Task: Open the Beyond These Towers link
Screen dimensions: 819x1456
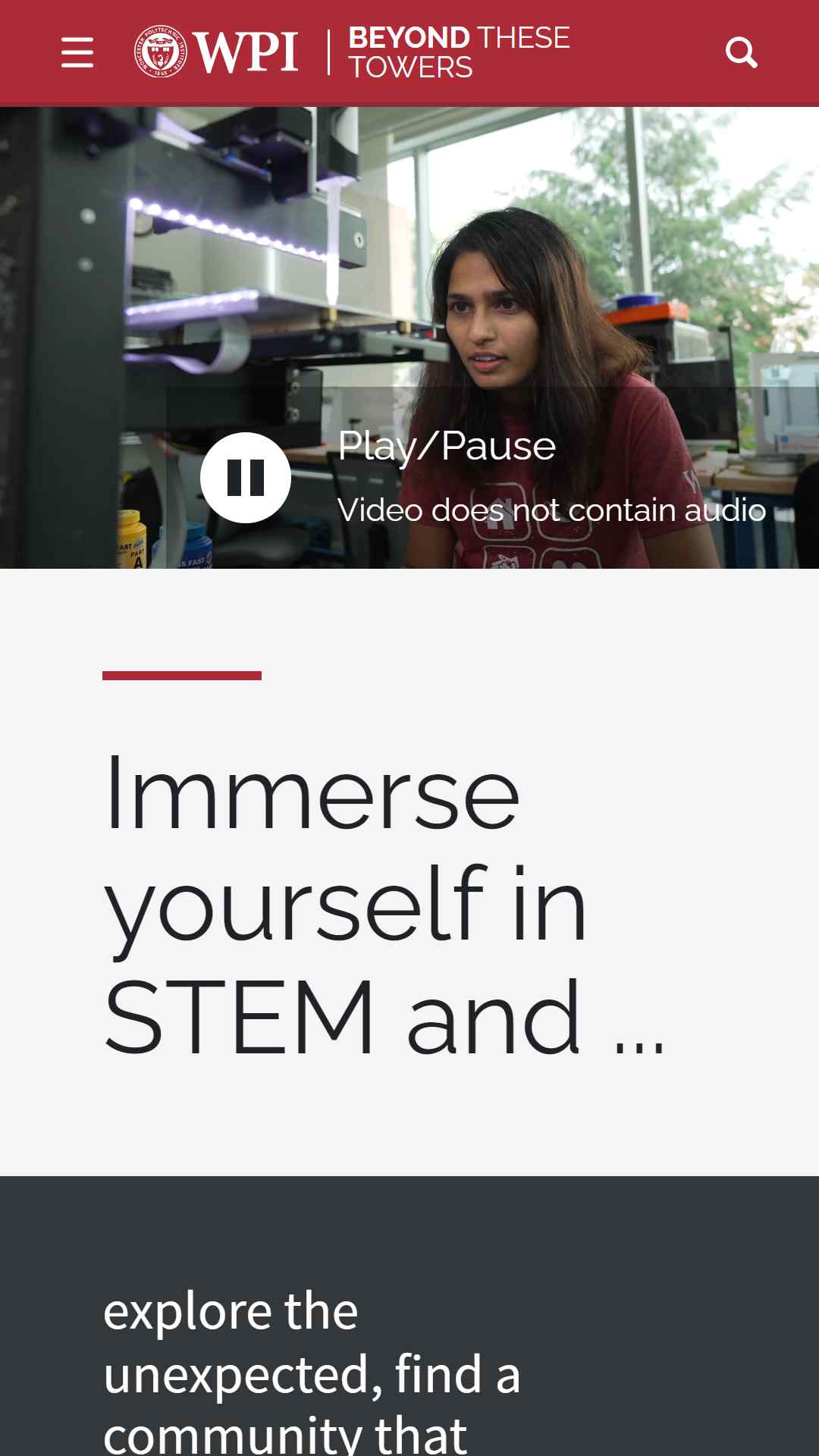Action: (x=459, y=52)
